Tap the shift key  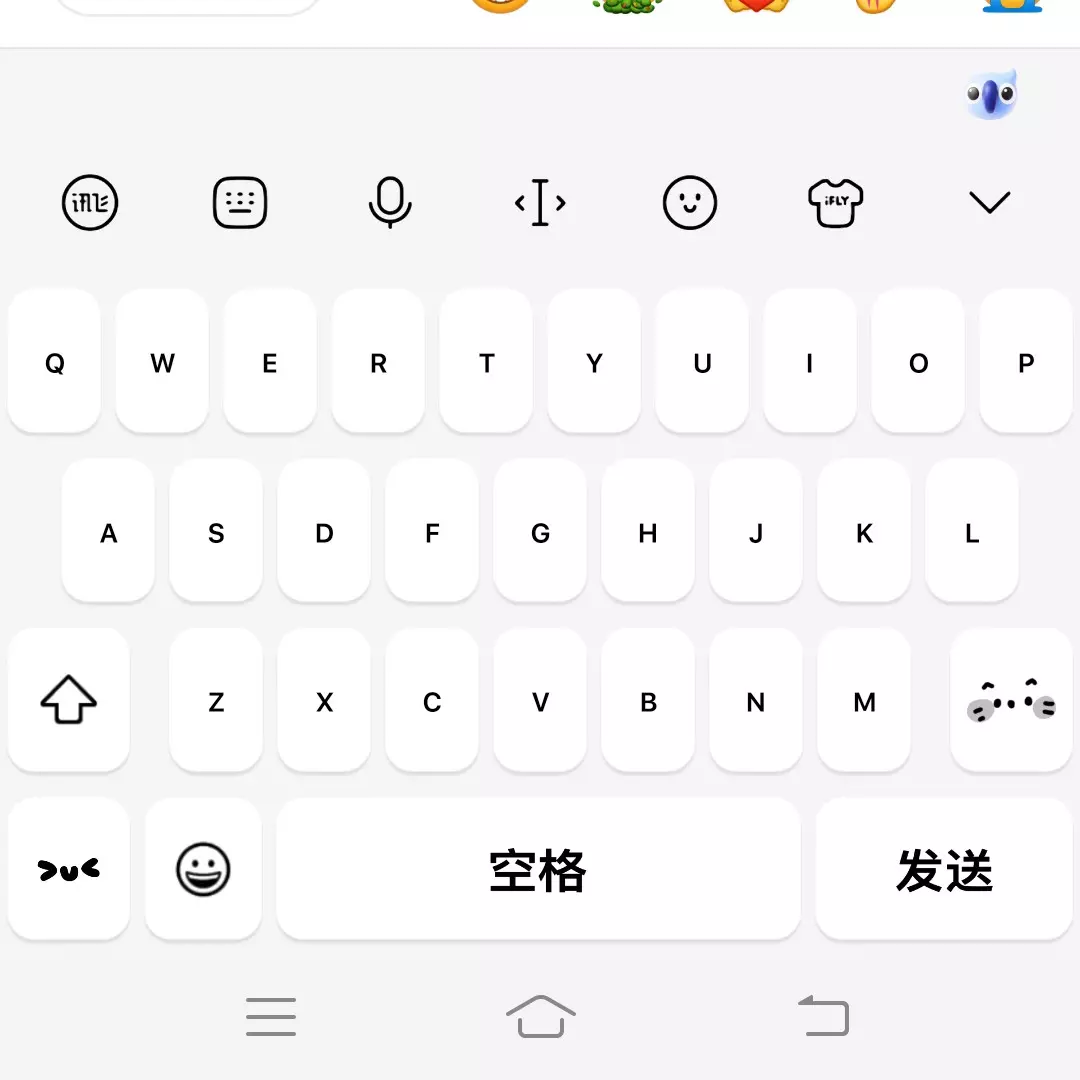tap(68, 700)
